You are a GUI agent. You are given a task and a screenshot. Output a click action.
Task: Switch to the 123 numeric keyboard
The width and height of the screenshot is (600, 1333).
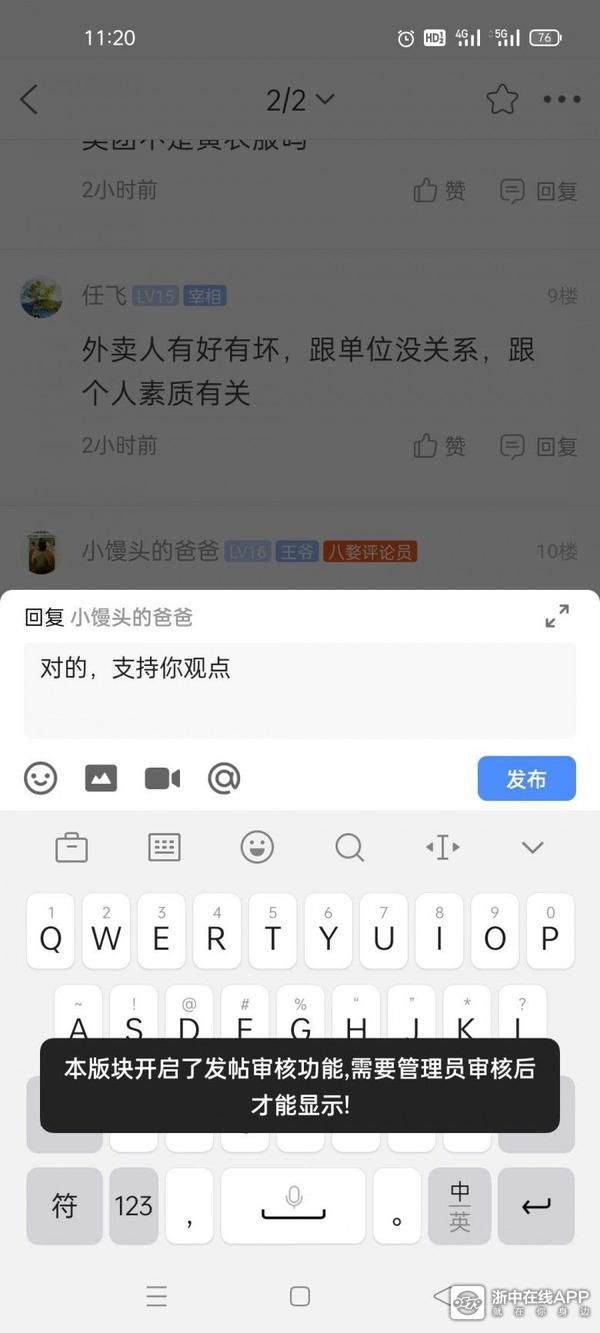pyautogui.click(x=133, y=1206)
